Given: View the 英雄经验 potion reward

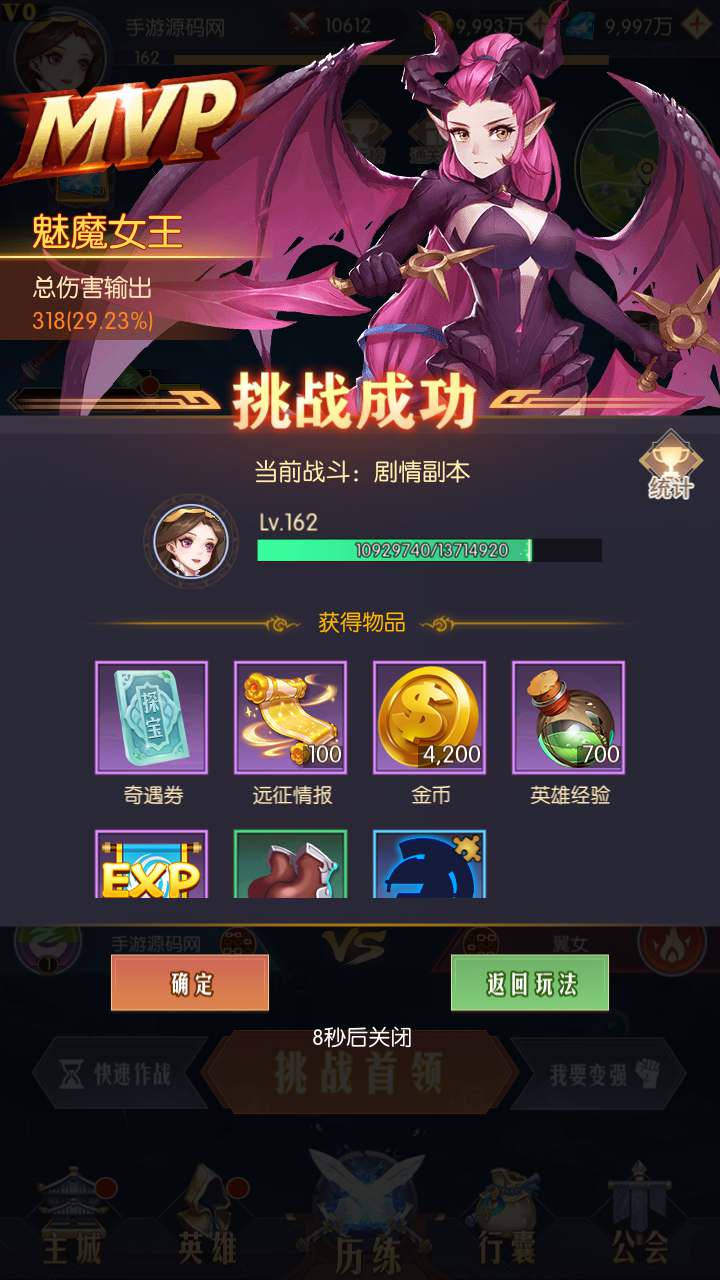Looking at the screenshot, I should point(568,717).
